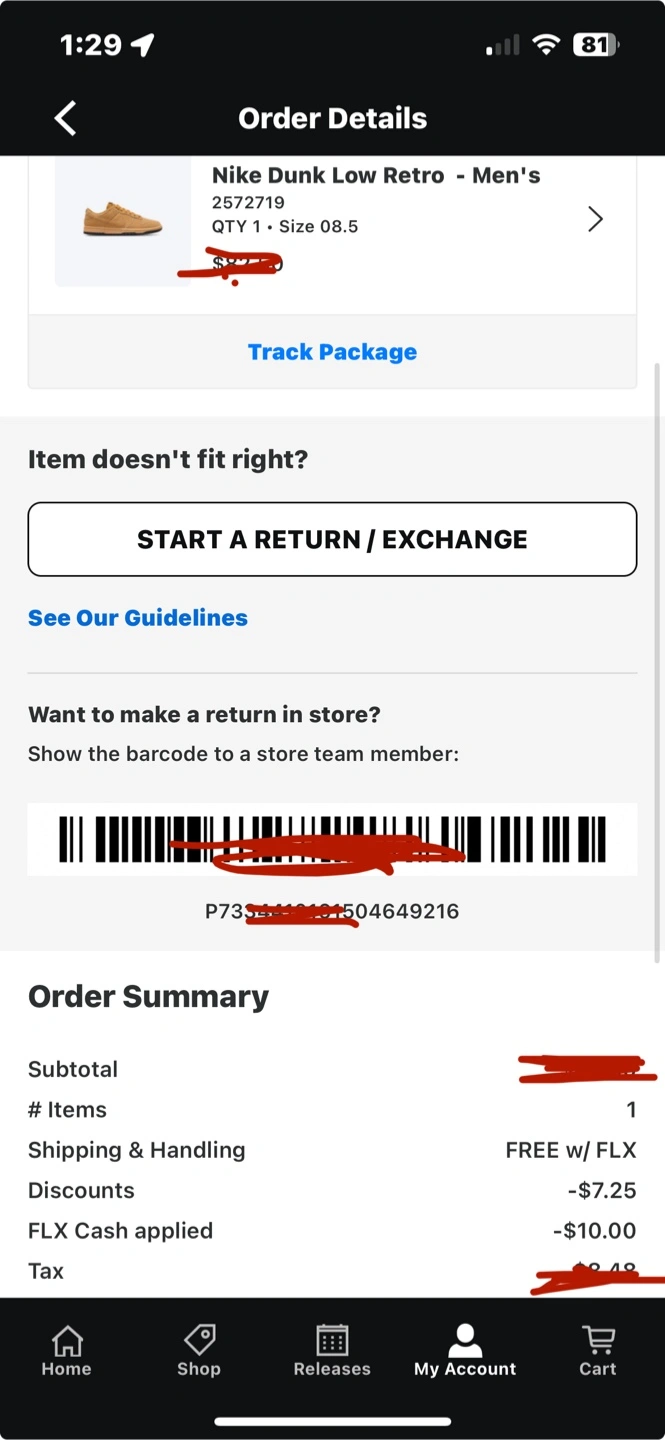The image size is (665, 1440).
Task: Open the Cart tab
Action: point(598,1351)
